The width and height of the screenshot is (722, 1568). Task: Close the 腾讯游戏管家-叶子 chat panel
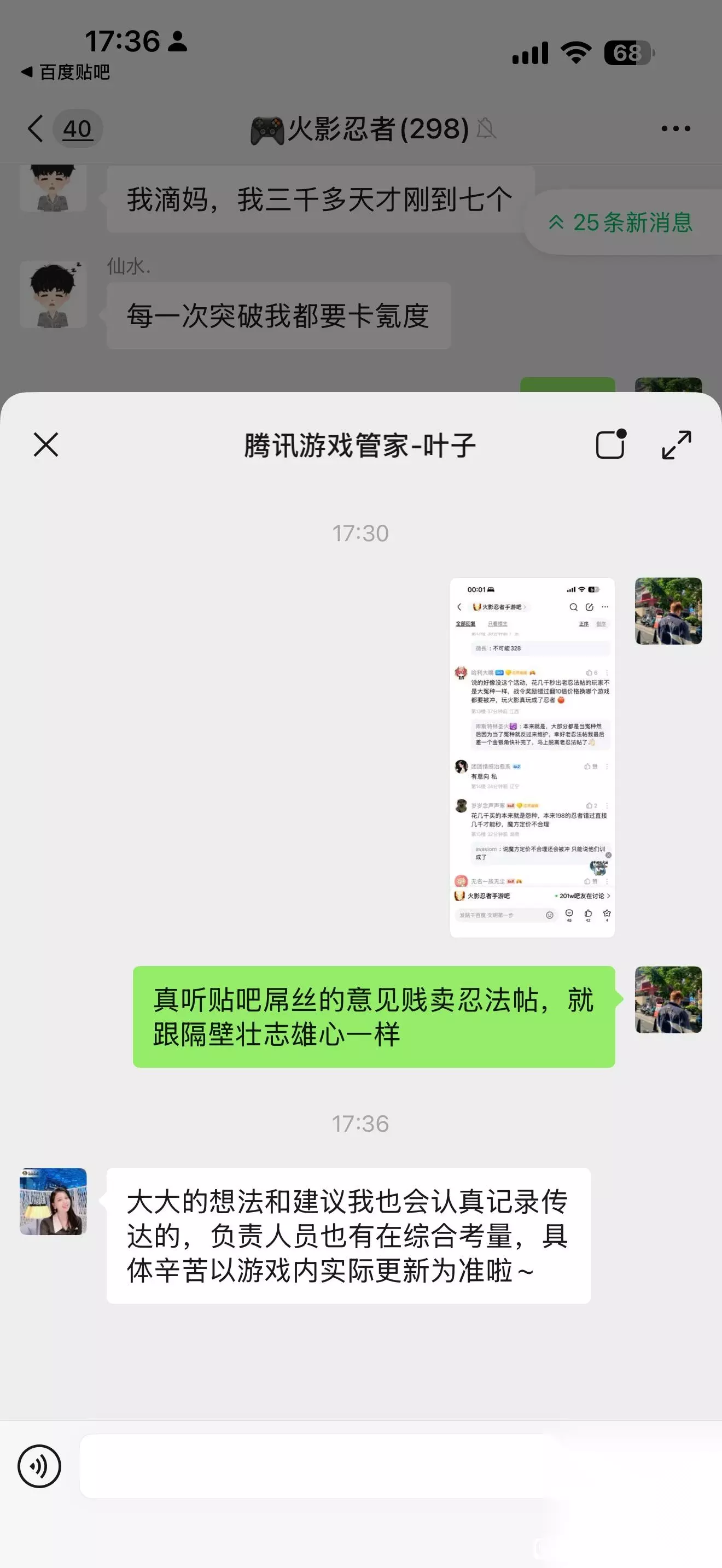pyautogui.click(x=45, y=445)
